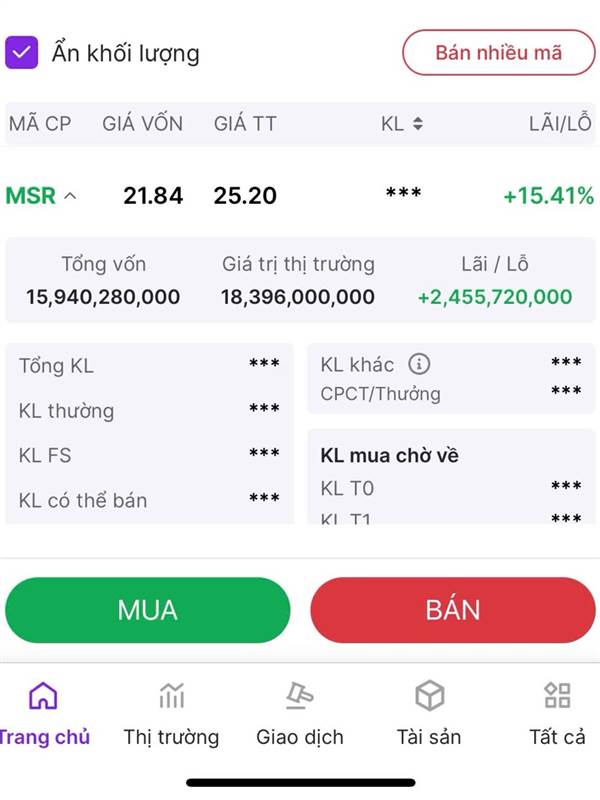The height and width of the screenshot is (800, 600).
Task: Switch to the Thị trường tab
Action: (x=171, y=714)
